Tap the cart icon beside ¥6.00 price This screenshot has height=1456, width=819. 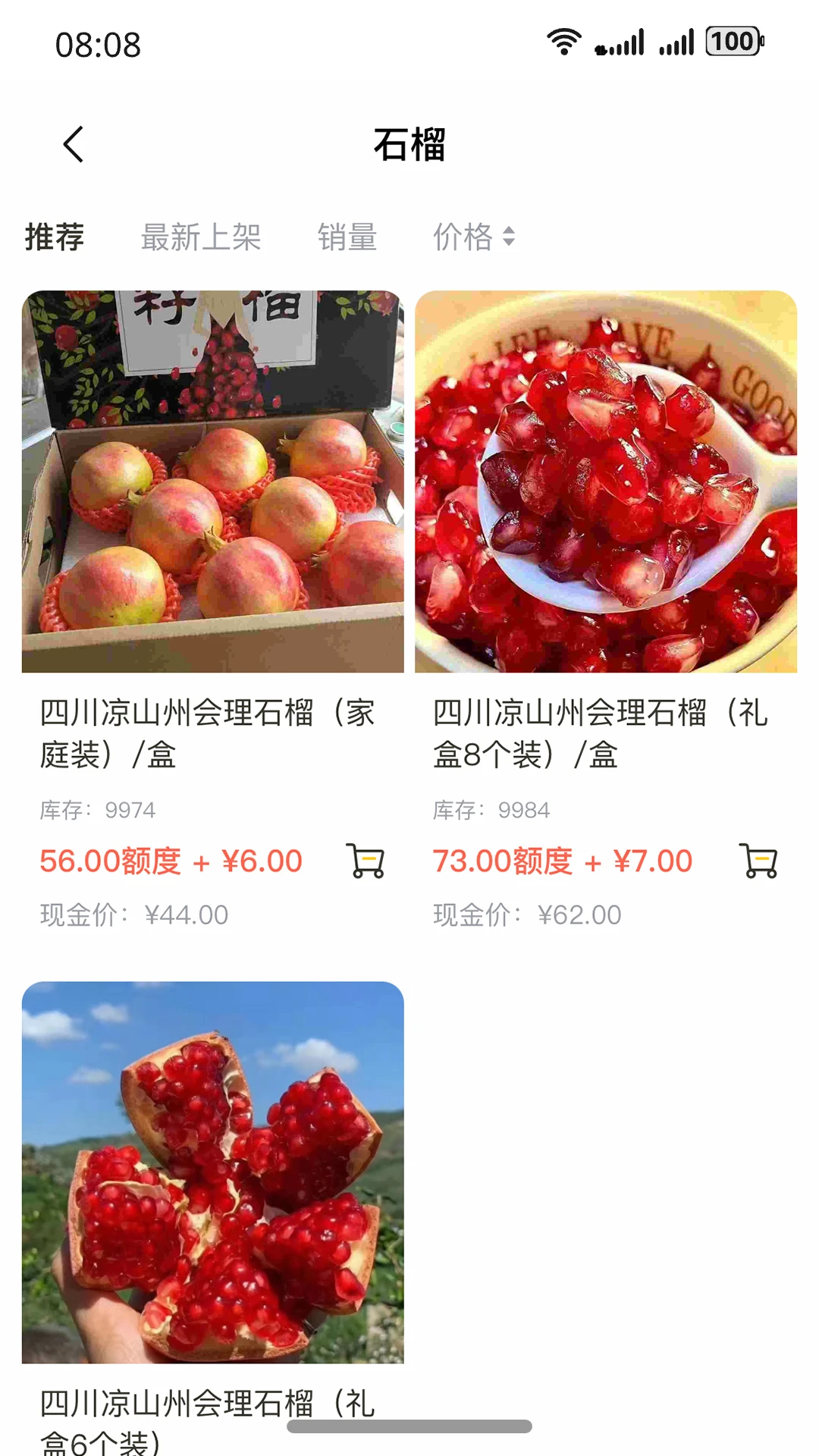pos(367,861)
